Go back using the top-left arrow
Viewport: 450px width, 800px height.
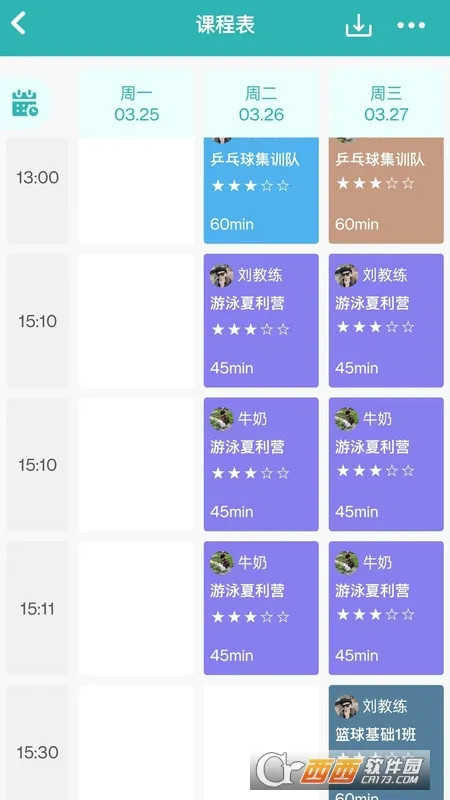pyautogui.click(x=19, y=24)
